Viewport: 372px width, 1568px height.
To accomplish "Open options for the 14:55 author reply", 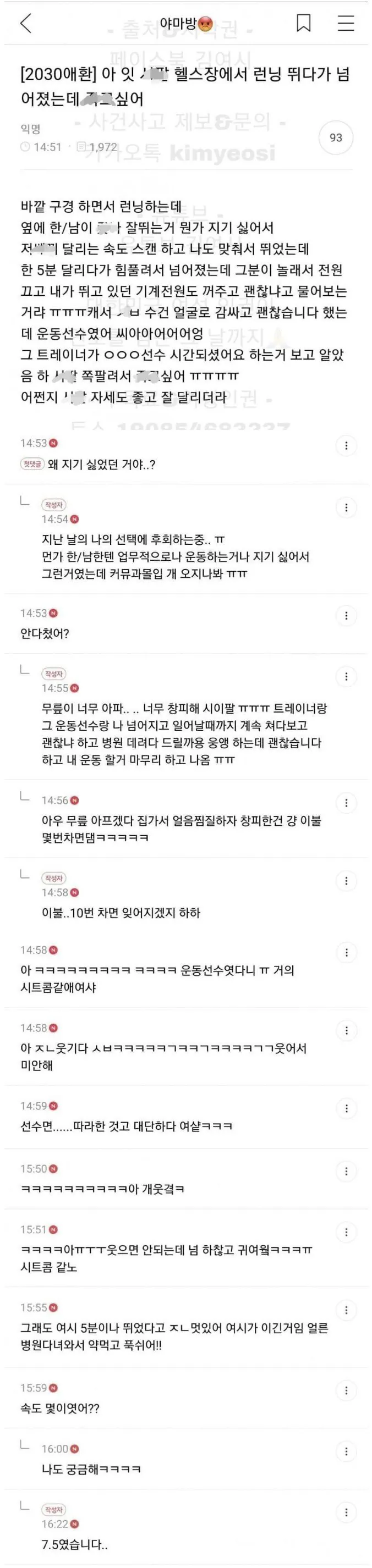I will point(346,676).
